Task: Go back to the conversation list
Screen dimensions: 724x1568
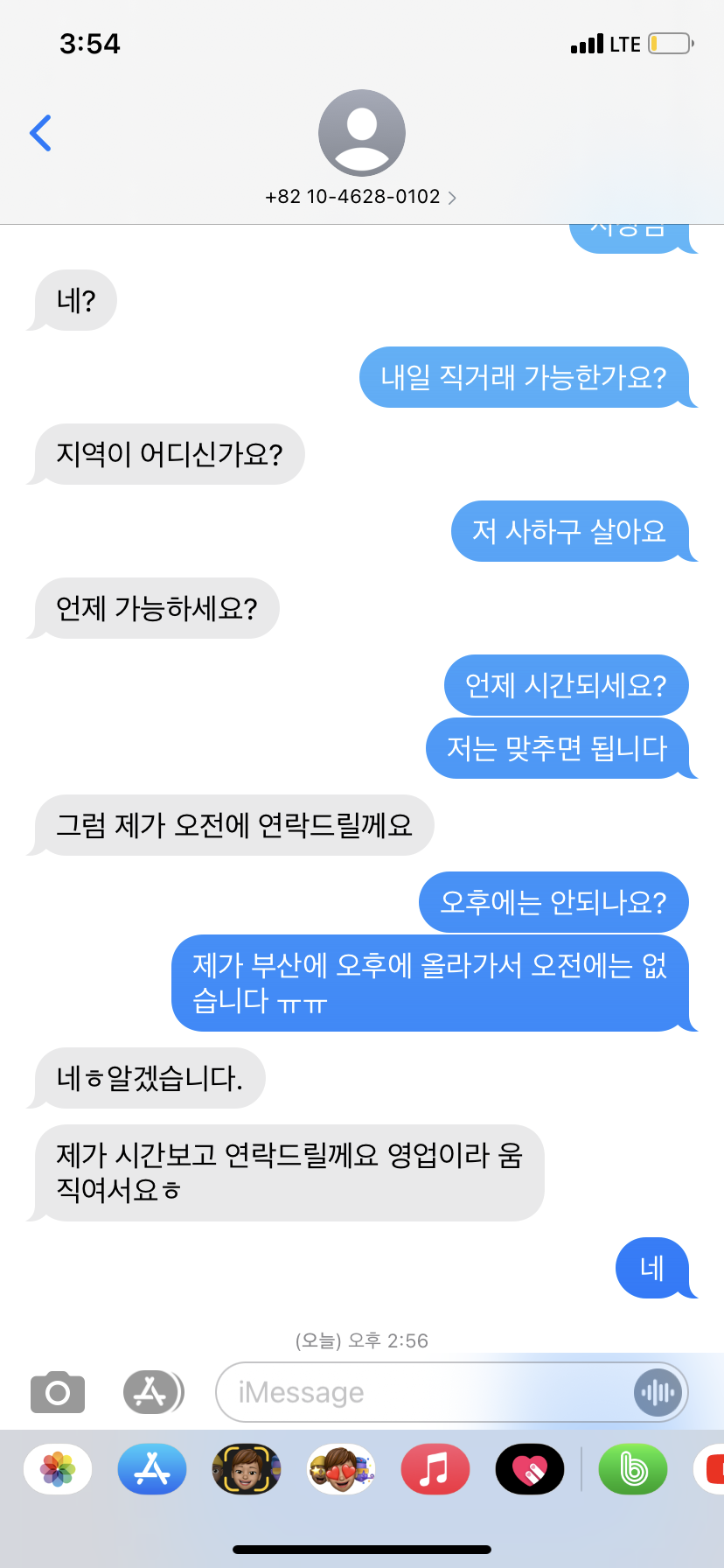Action: pyautogui.click(x=40, y=133)
